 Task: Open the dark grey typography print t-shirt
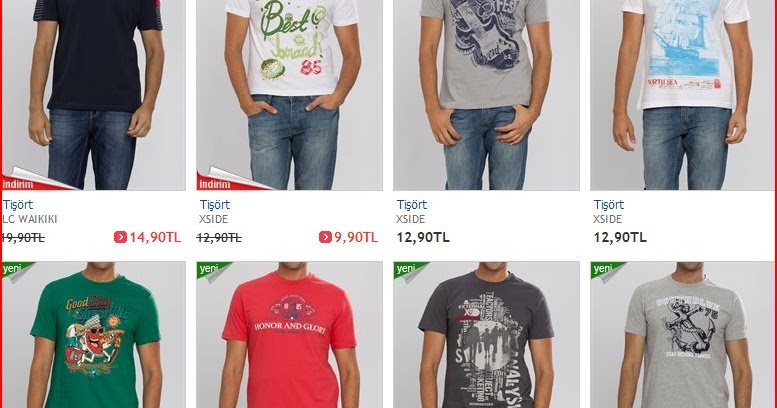point(486,340)
